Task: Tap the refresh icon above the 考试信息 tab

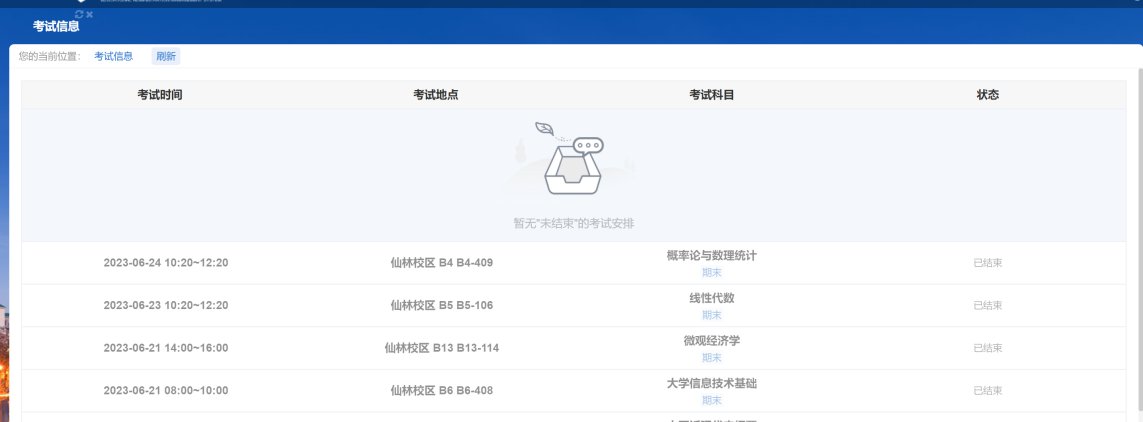Action: click(79, 14)
